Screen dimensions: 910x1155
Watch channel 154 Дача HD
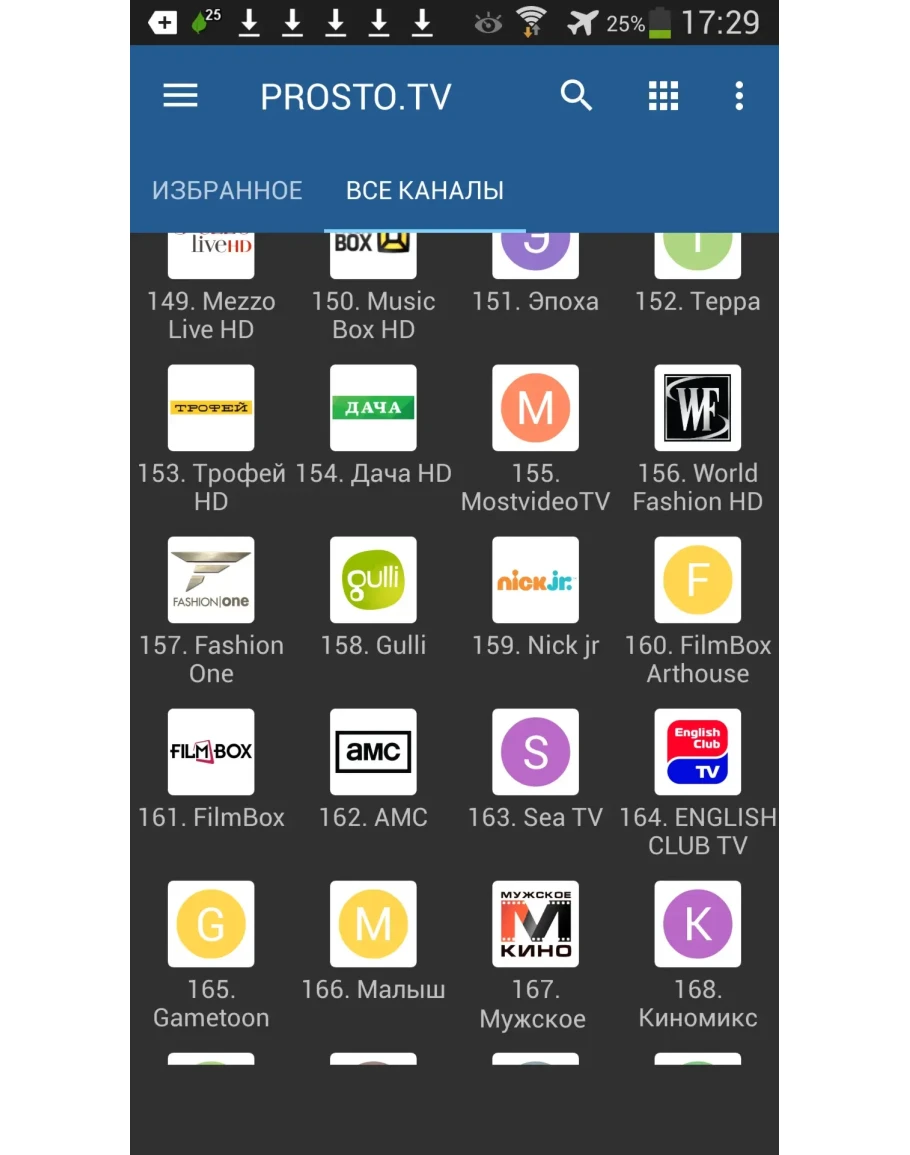[x=373, y=408]
